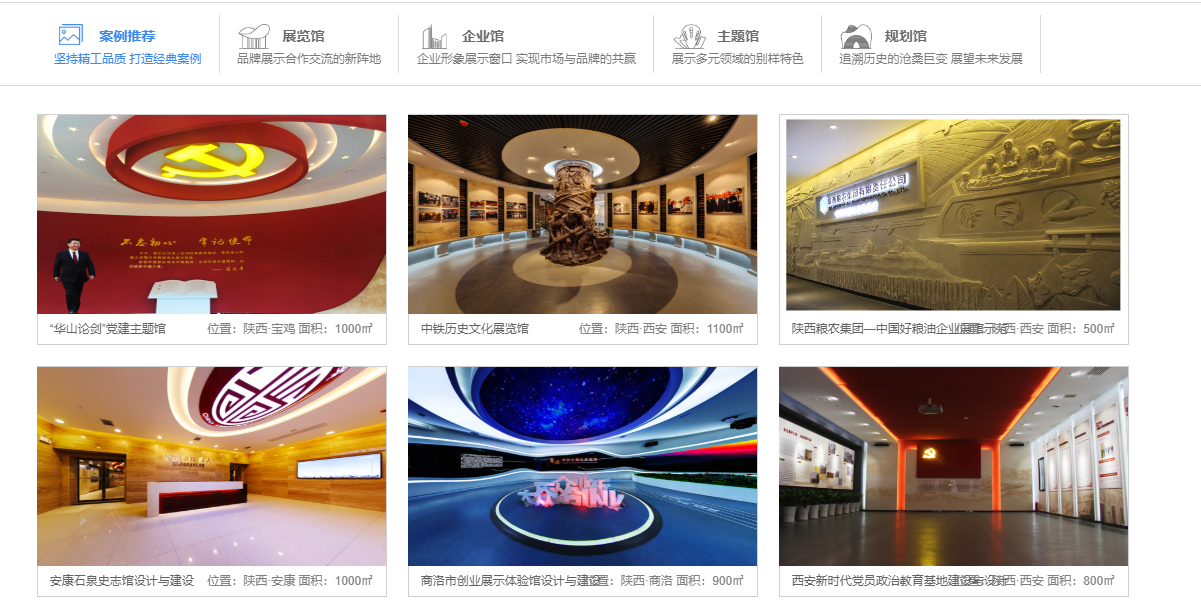The height and width of the screenshot is (613, 1201).
Task: Open 安康石泉史志馆设计与建设 case
Action: (212, 467)
